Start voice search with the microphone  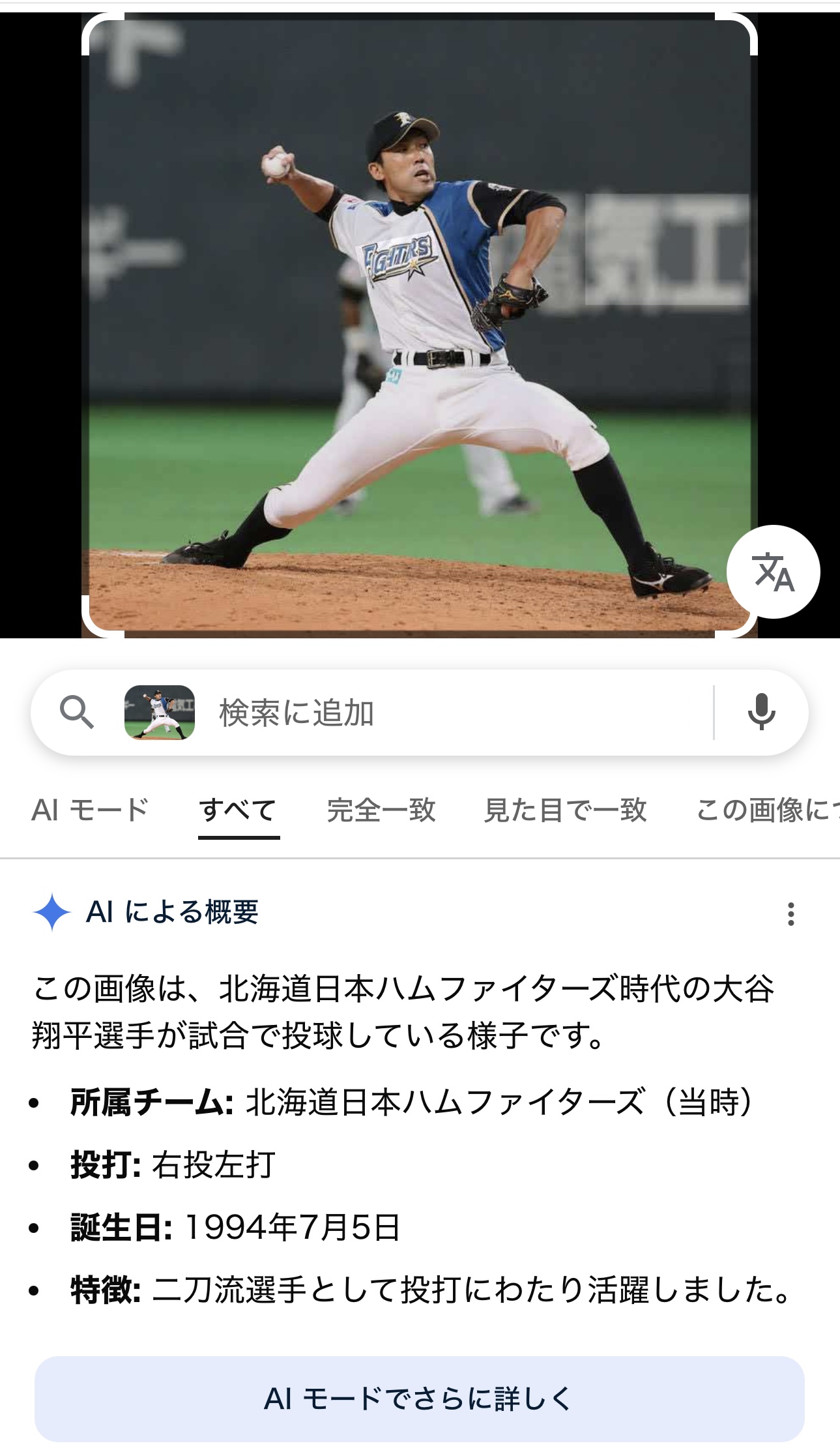point(760,712)
